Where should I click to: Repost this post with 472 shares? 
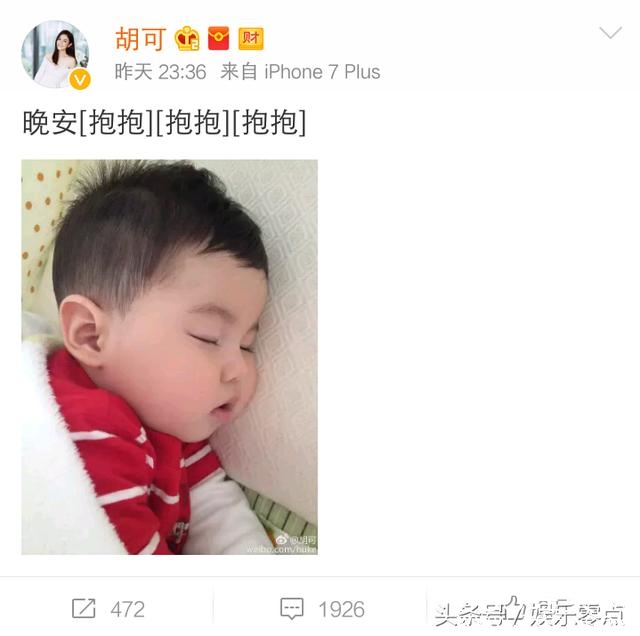tap(107, 608)
